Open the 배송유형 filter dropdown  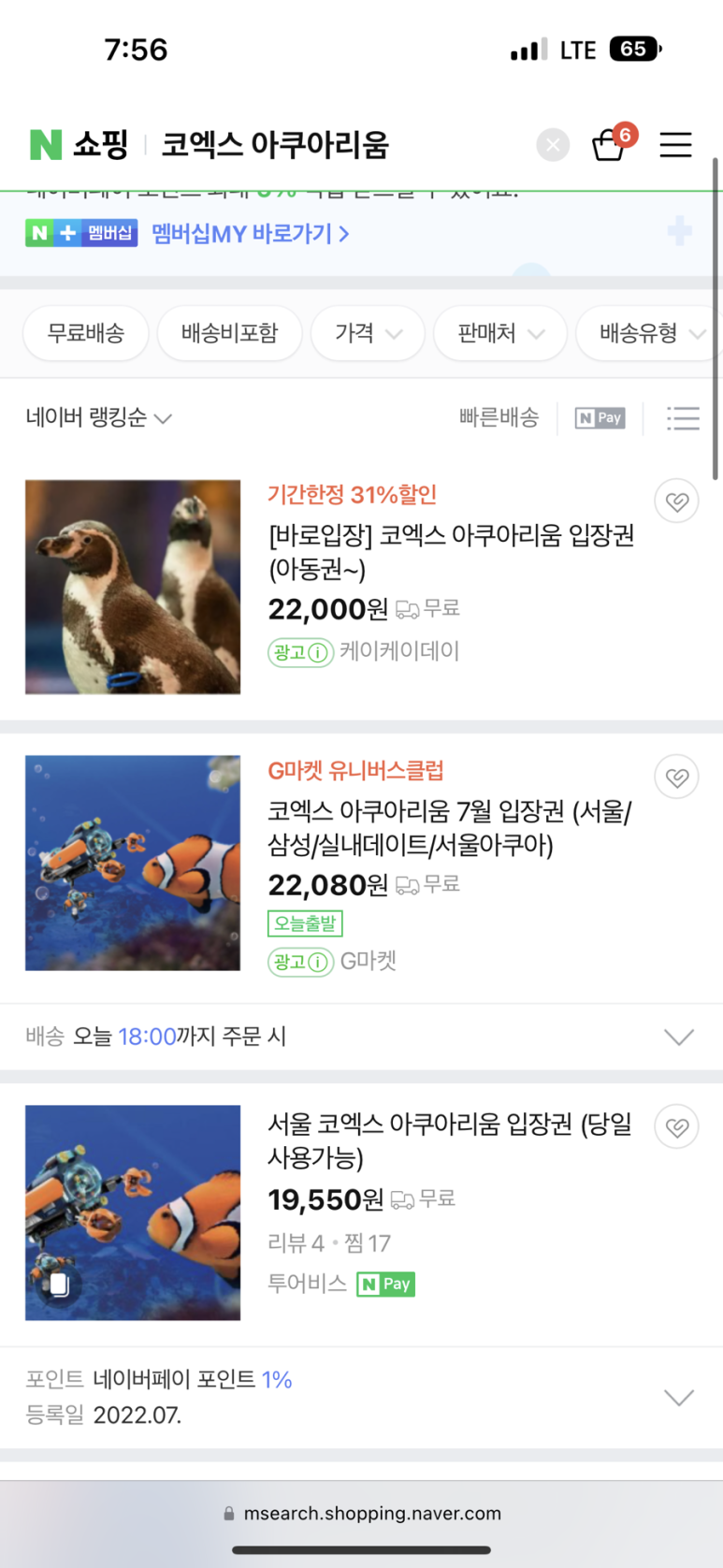649,333
